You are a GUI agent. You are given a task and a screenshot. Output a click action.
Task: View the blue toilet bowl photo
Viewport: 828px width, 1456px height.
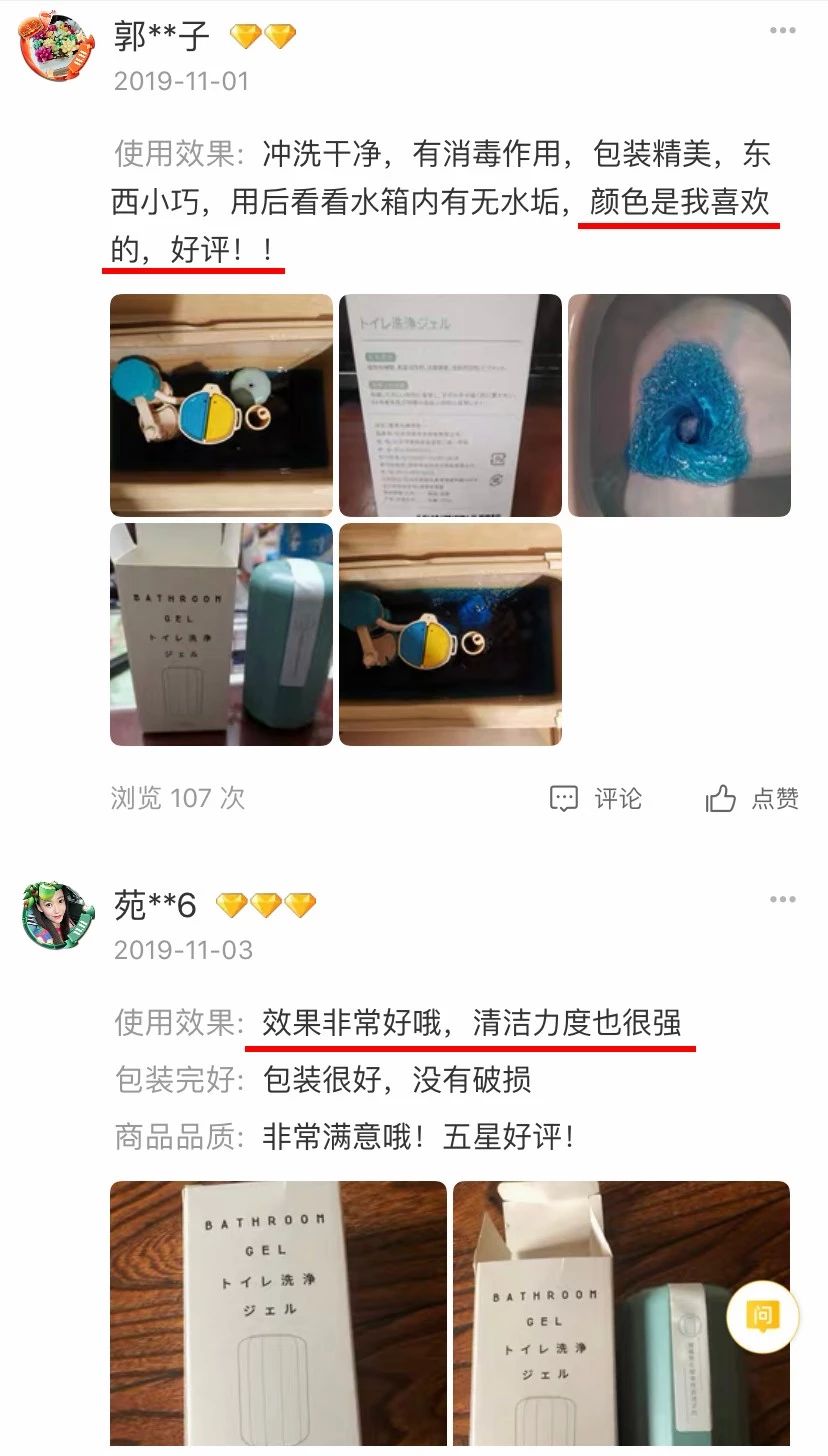679,405
